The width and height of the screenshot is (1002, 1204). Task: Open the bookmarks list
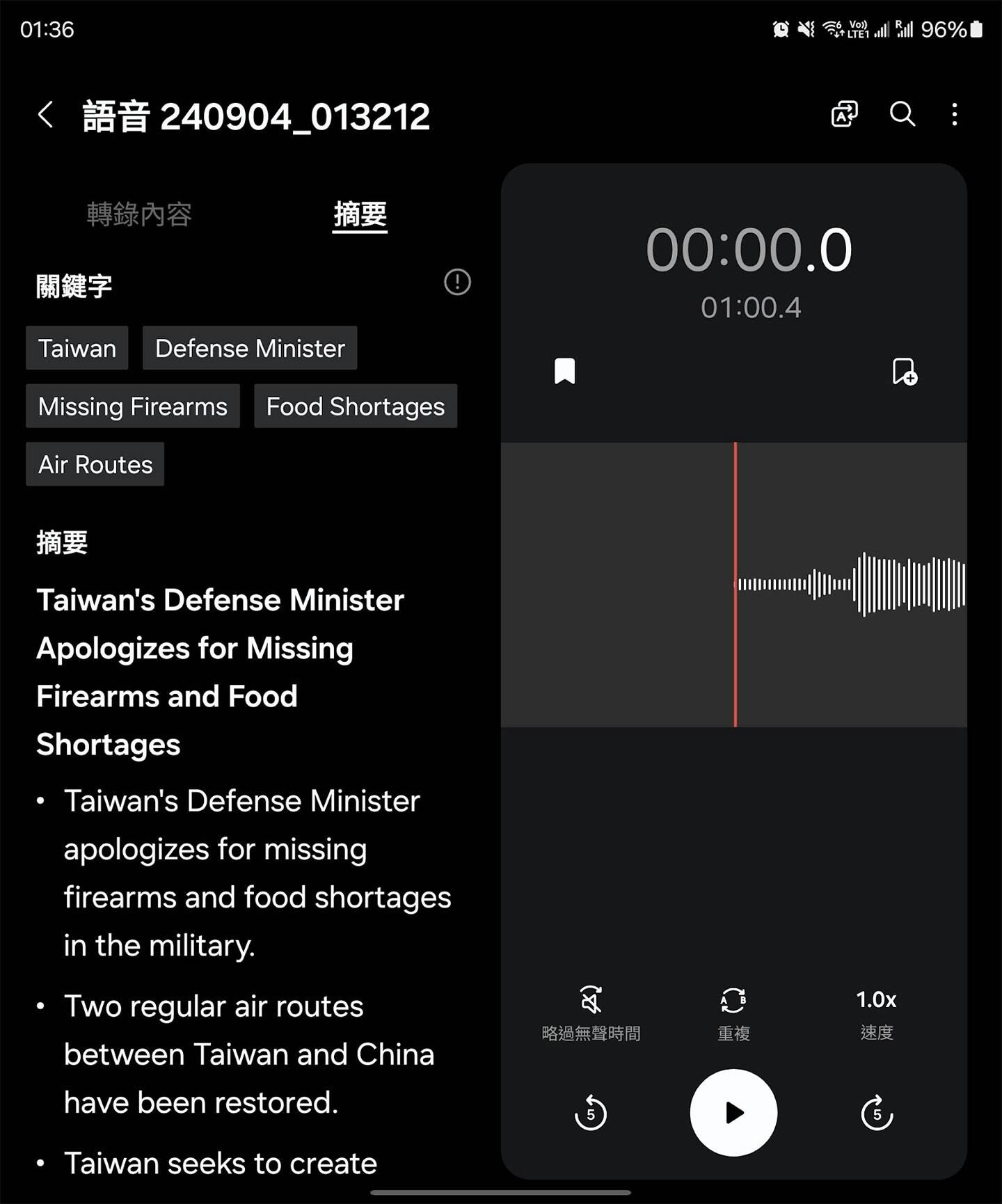[x=564, y=371]
